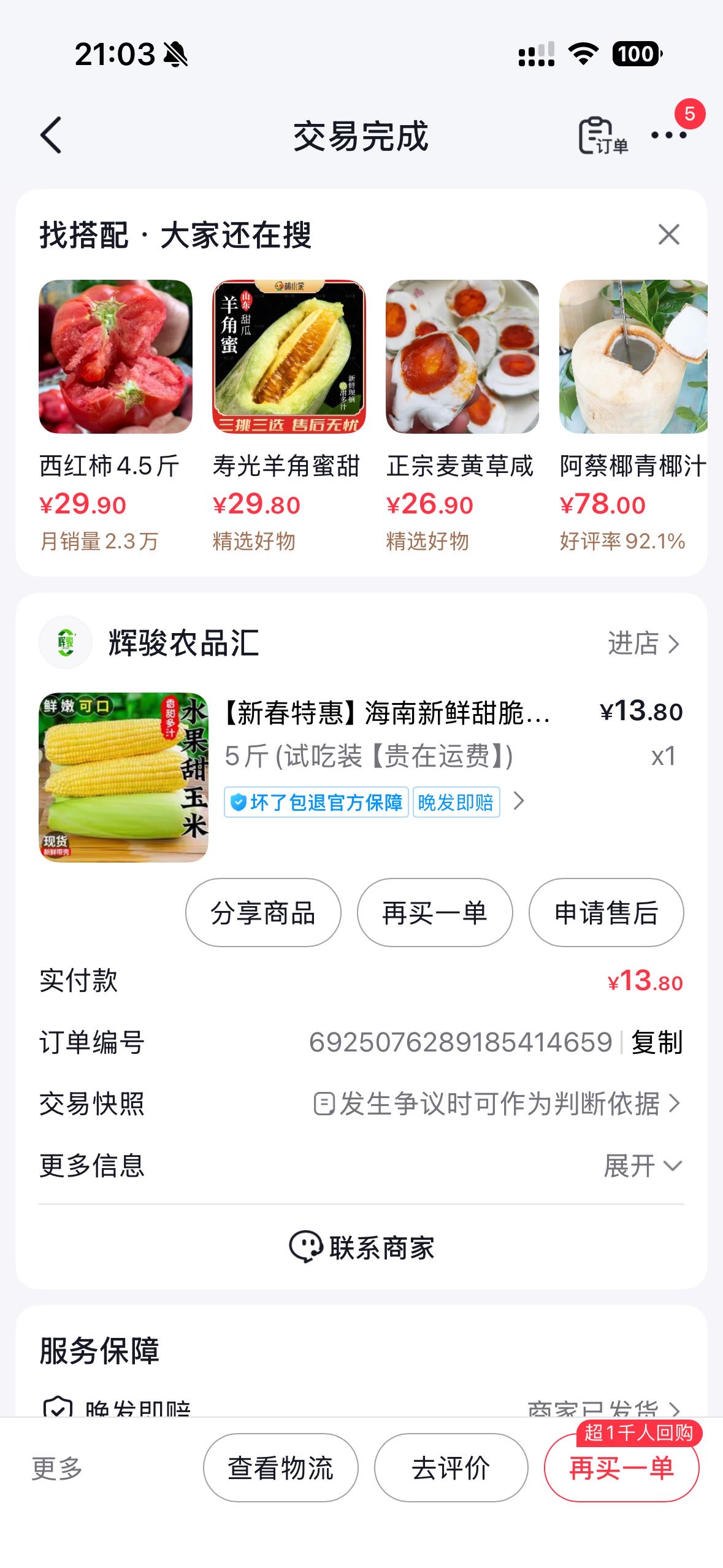Image resolution: width=723 pixels, height=1568 pixels.
Task: Expand 更多信息 with the 展开 chevron
Action: (643, 1165)
